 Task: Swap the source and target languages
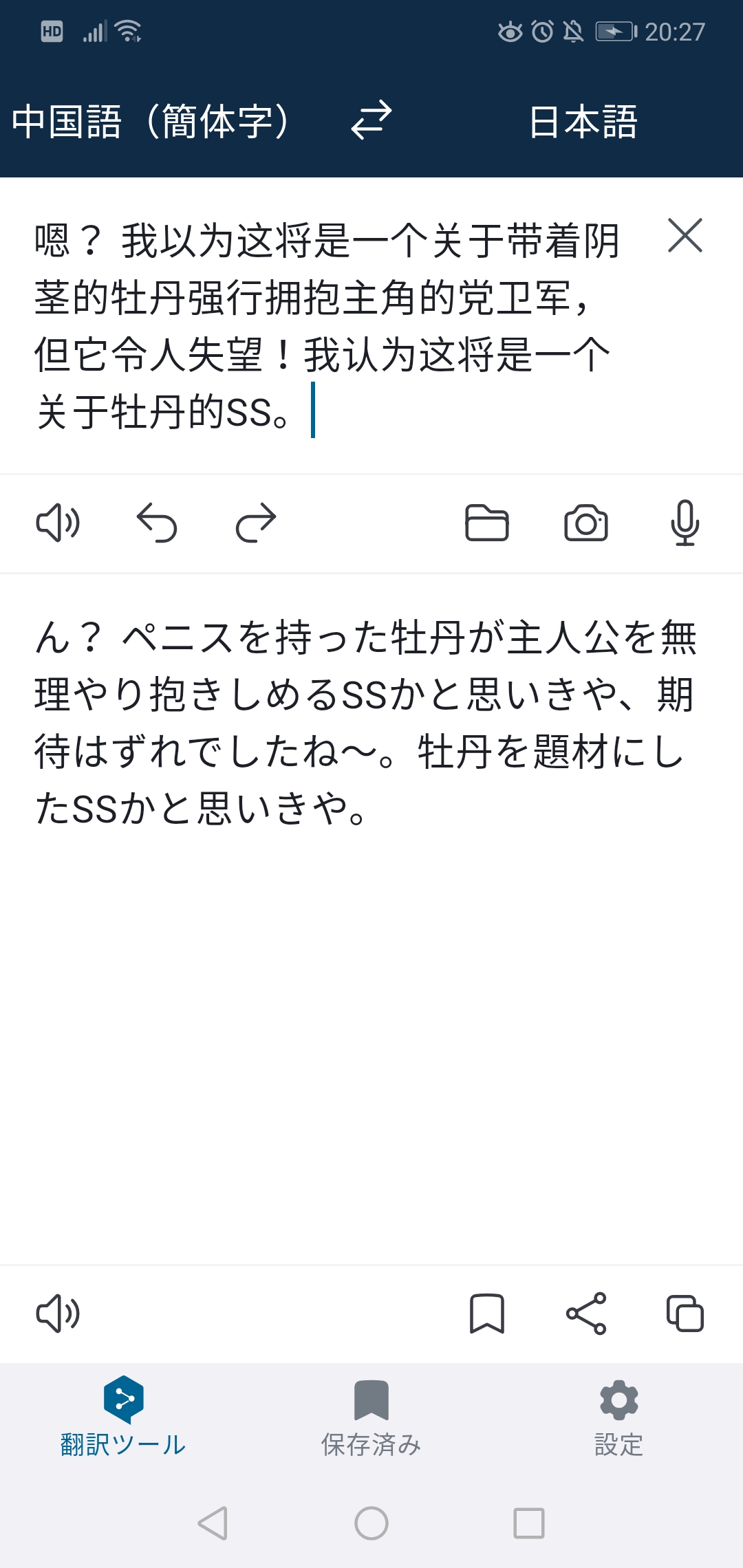pos(371,120)
